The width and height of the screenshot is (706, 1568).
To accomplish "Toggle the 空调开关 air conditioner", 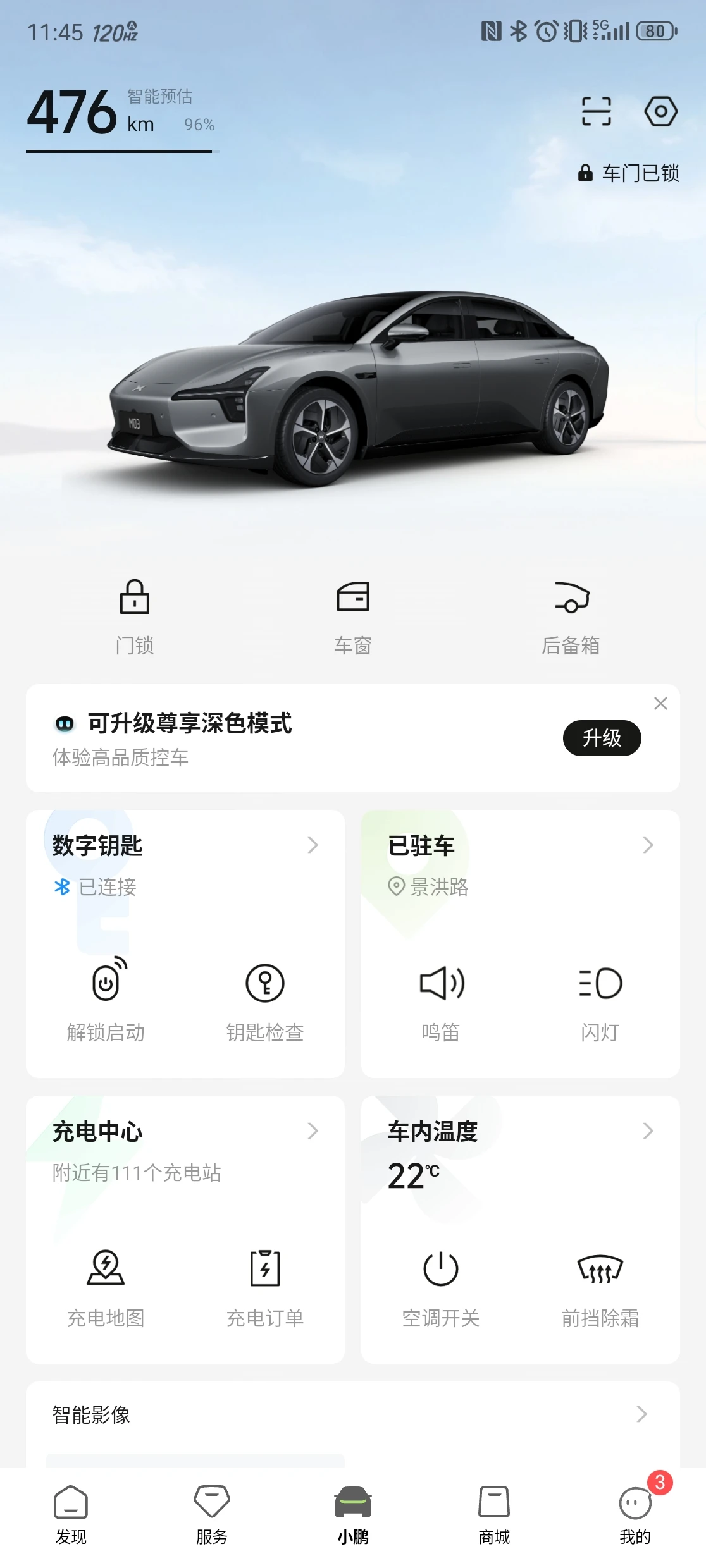I will pyautogui.click(x=441, y=1286).
